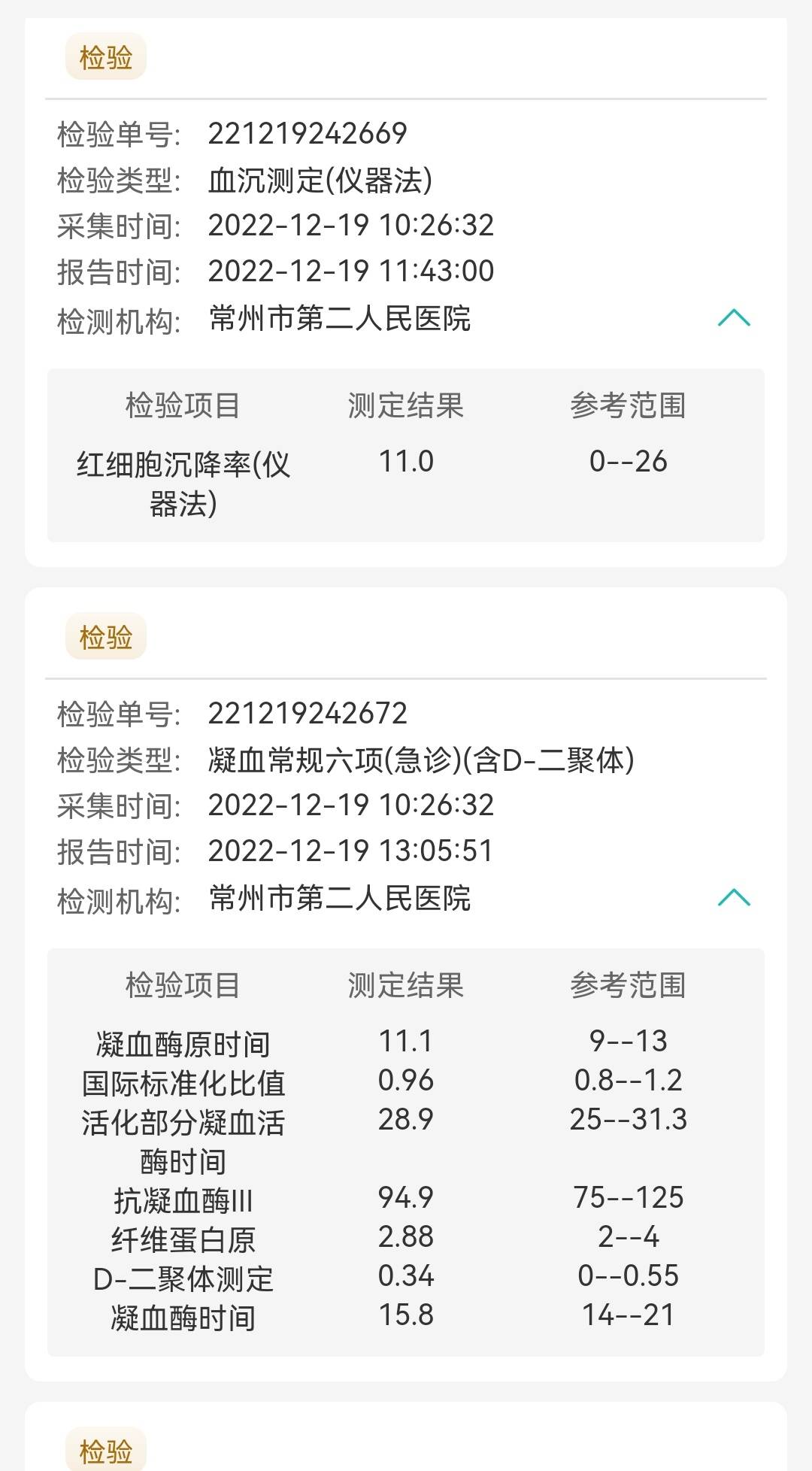Select report number 221219242669
The height and width of the screenshot is (1471, 812).
pos(307,132)
